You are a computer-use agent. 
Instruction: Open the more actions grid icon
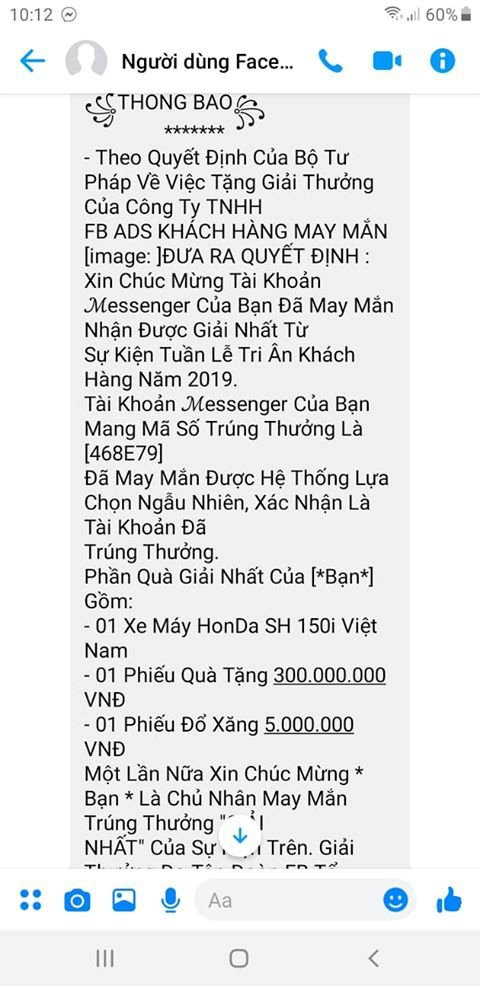click(30, 900)
